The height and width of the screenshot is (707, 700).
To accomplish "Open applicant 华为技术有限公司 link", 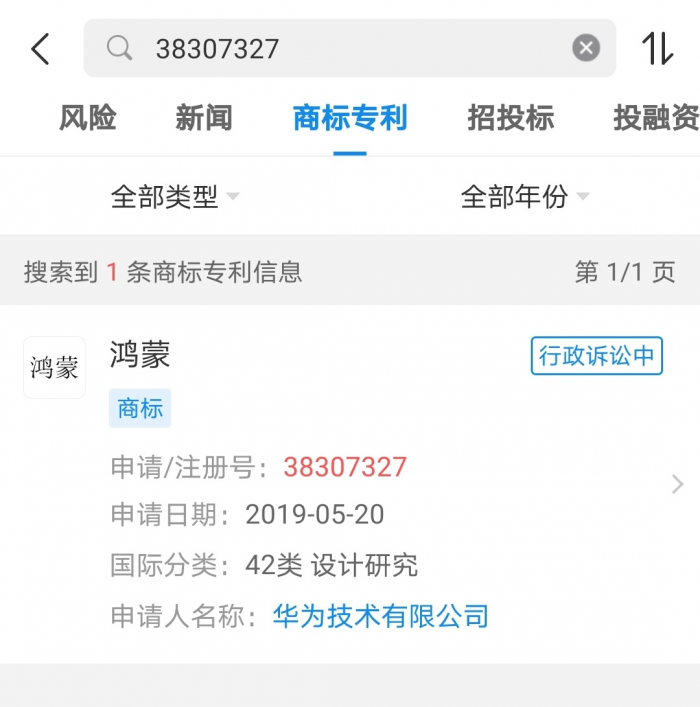I will (x=381, y=616).
